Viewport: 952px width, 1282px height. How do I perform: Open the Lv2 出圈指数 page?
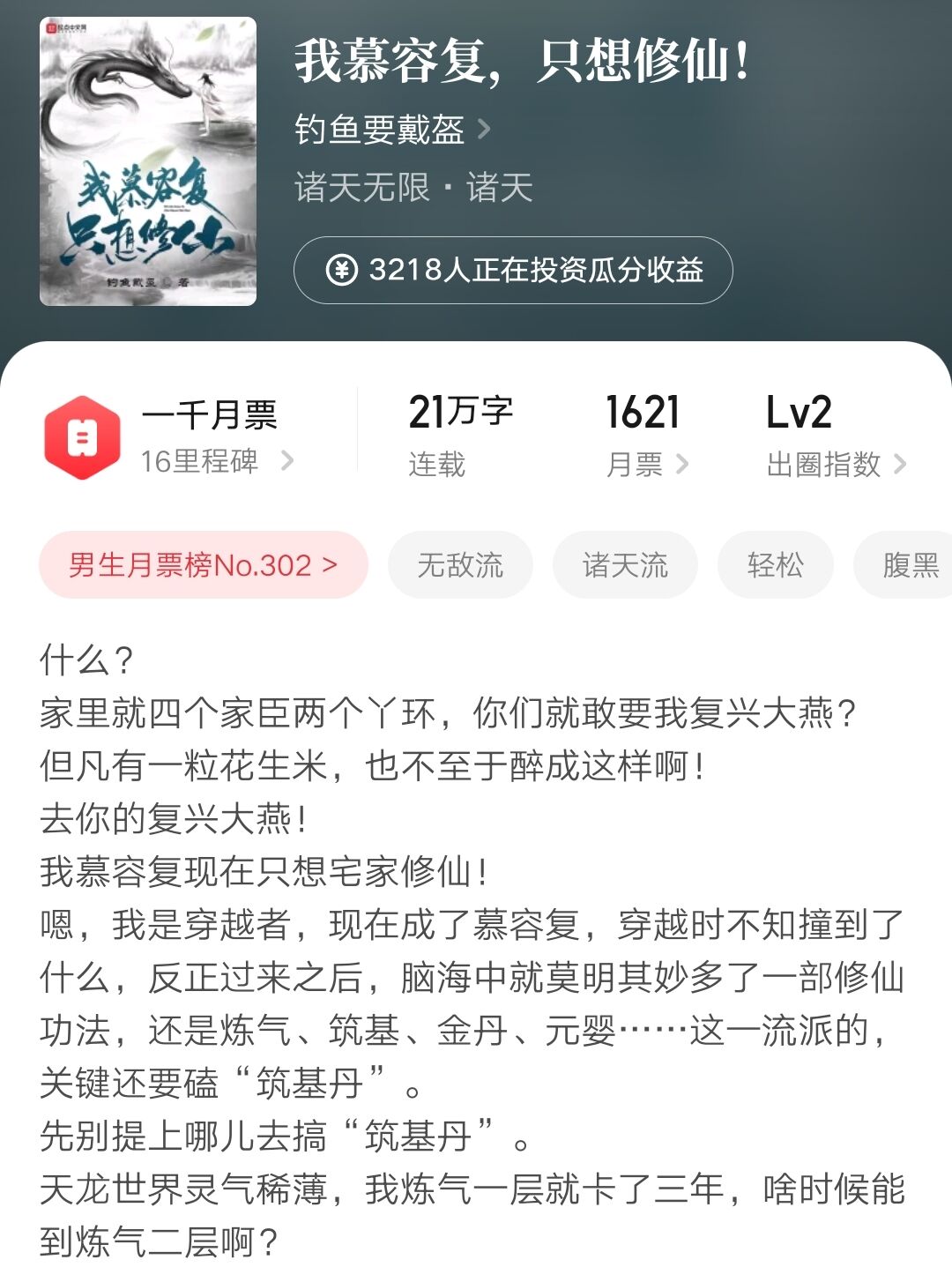tap(833, 436)
